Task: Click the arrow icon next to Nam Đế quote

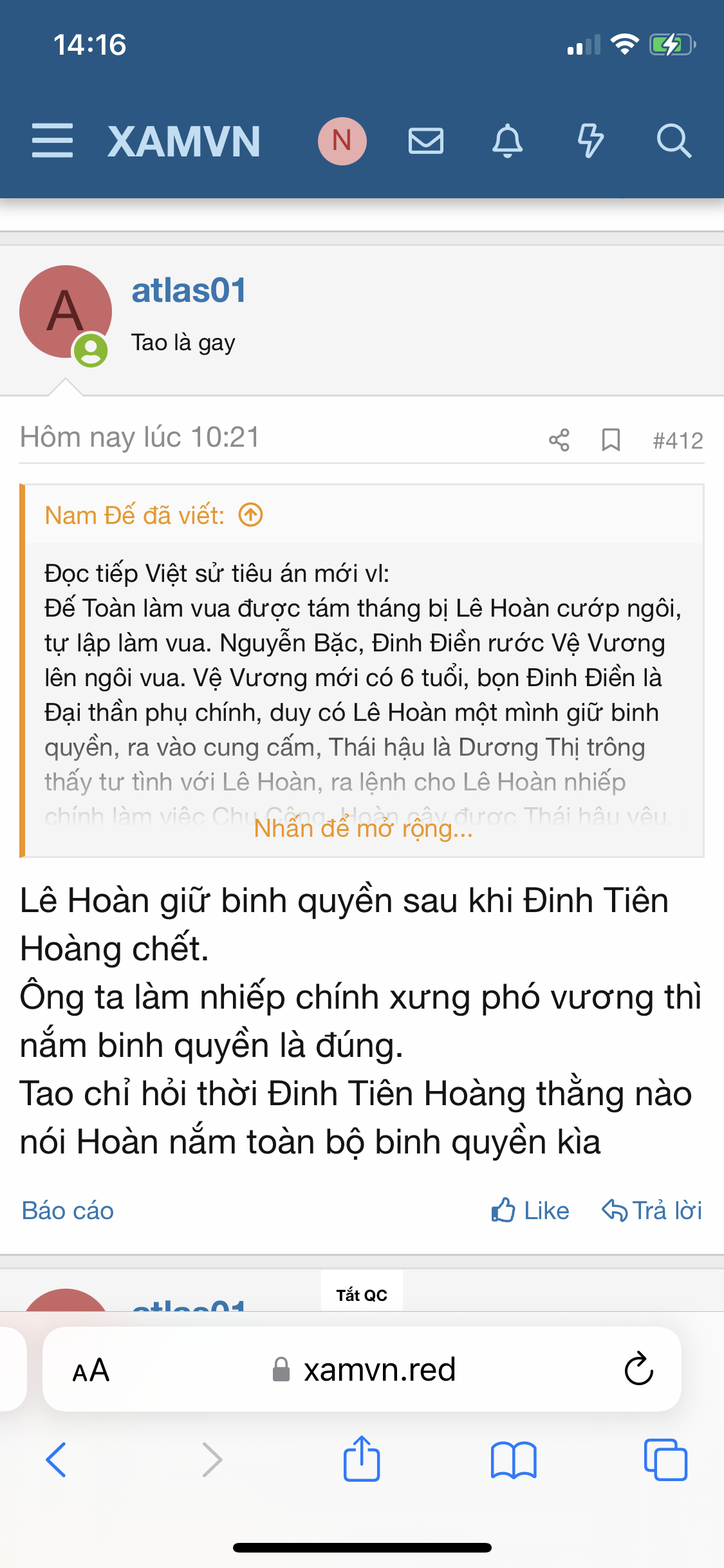Action: (x=250, y=514)
